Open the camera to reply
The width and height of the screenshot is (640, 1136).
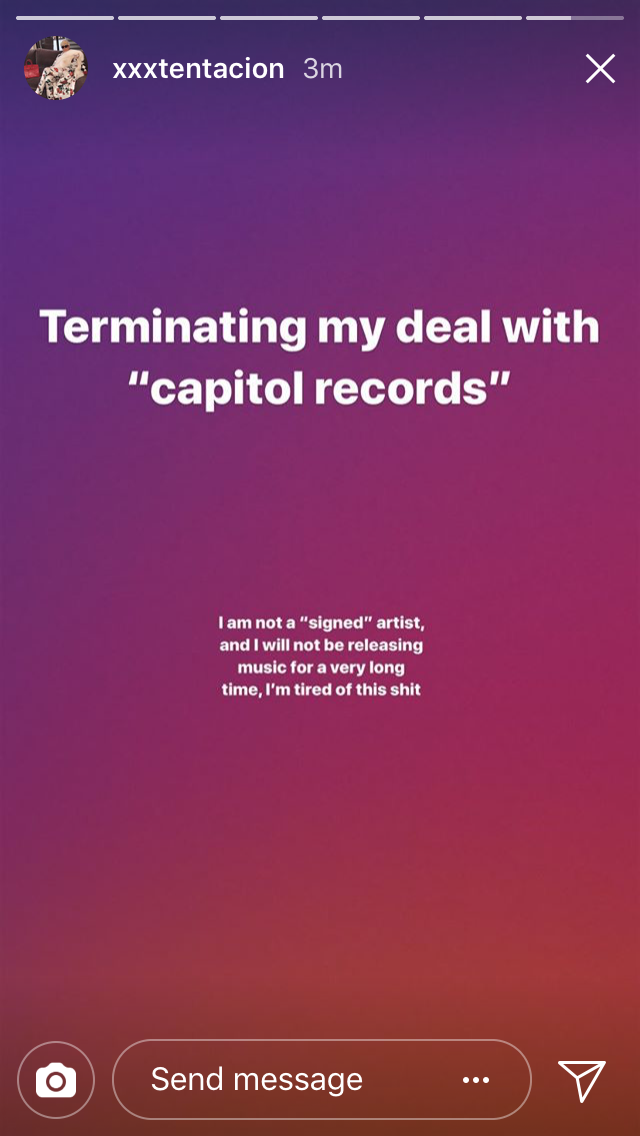[x=56, y=1079]
